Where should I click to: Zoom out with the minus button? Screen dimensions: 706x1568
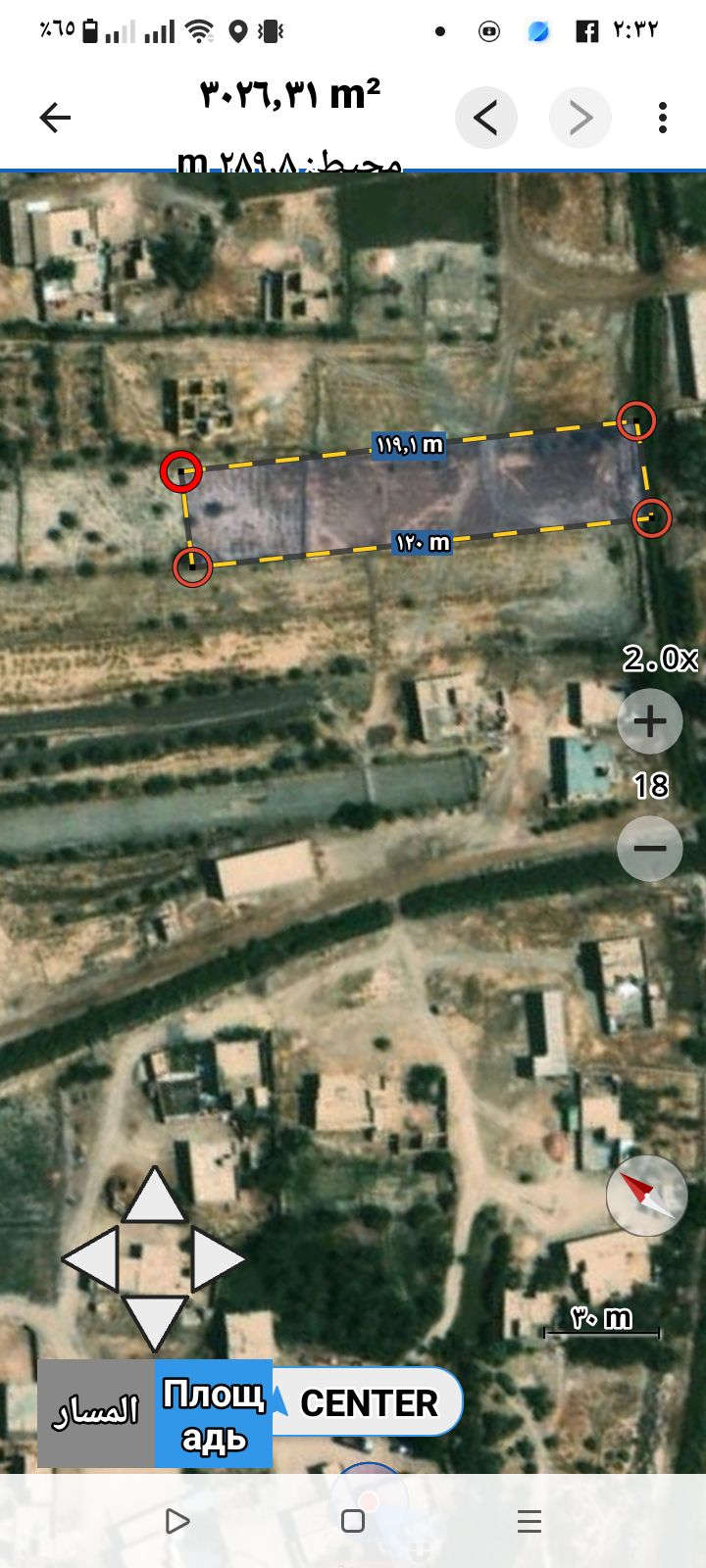[650, 848]
